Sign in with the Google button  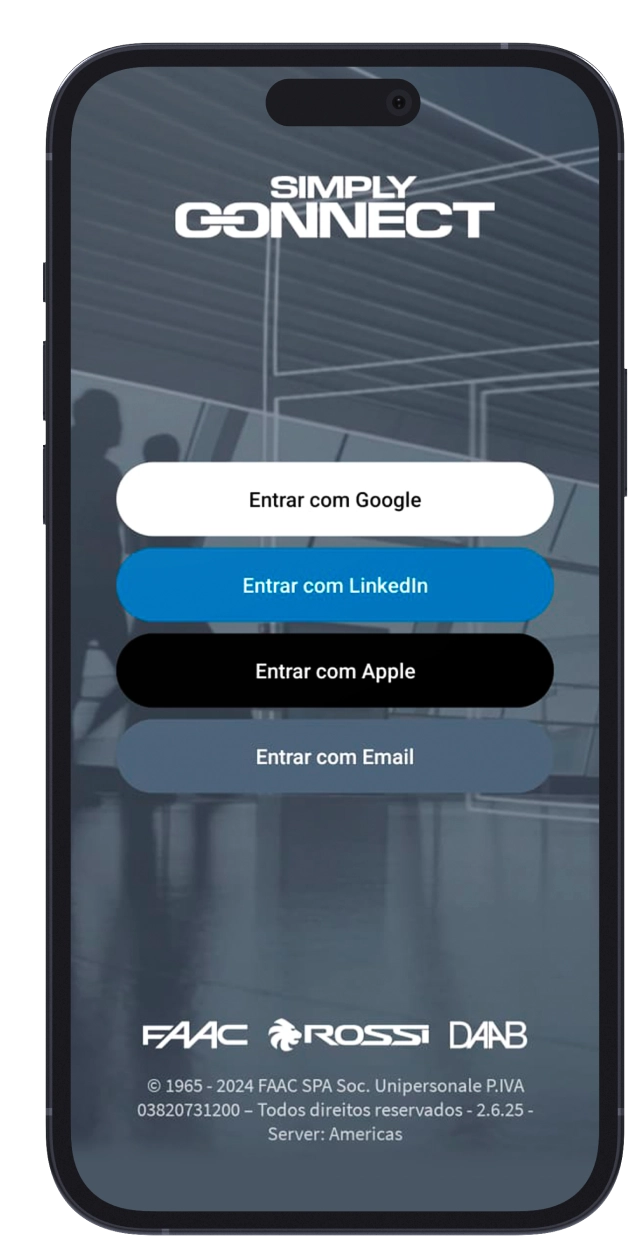click(x=334, y=500)
